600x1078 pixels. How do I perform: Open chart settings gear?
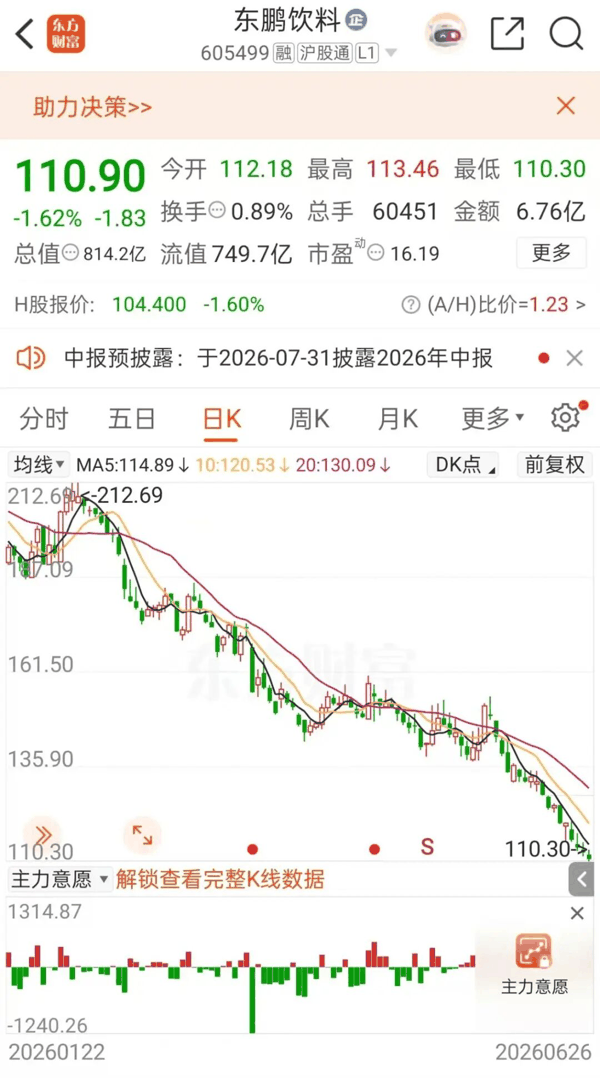pos(566,417)
